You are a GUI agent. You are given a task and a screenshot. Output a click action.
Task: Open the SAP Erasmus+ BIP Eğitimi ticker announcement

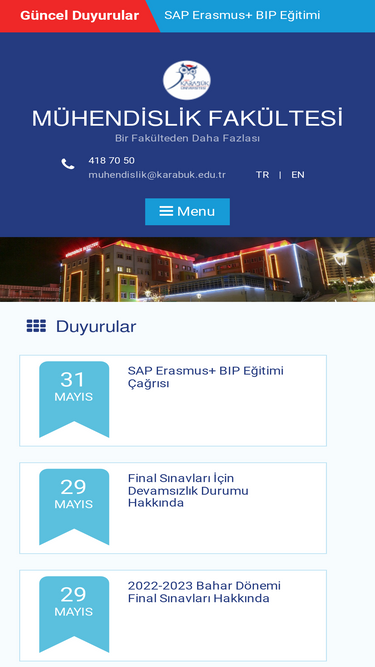(x=242, y=15)
